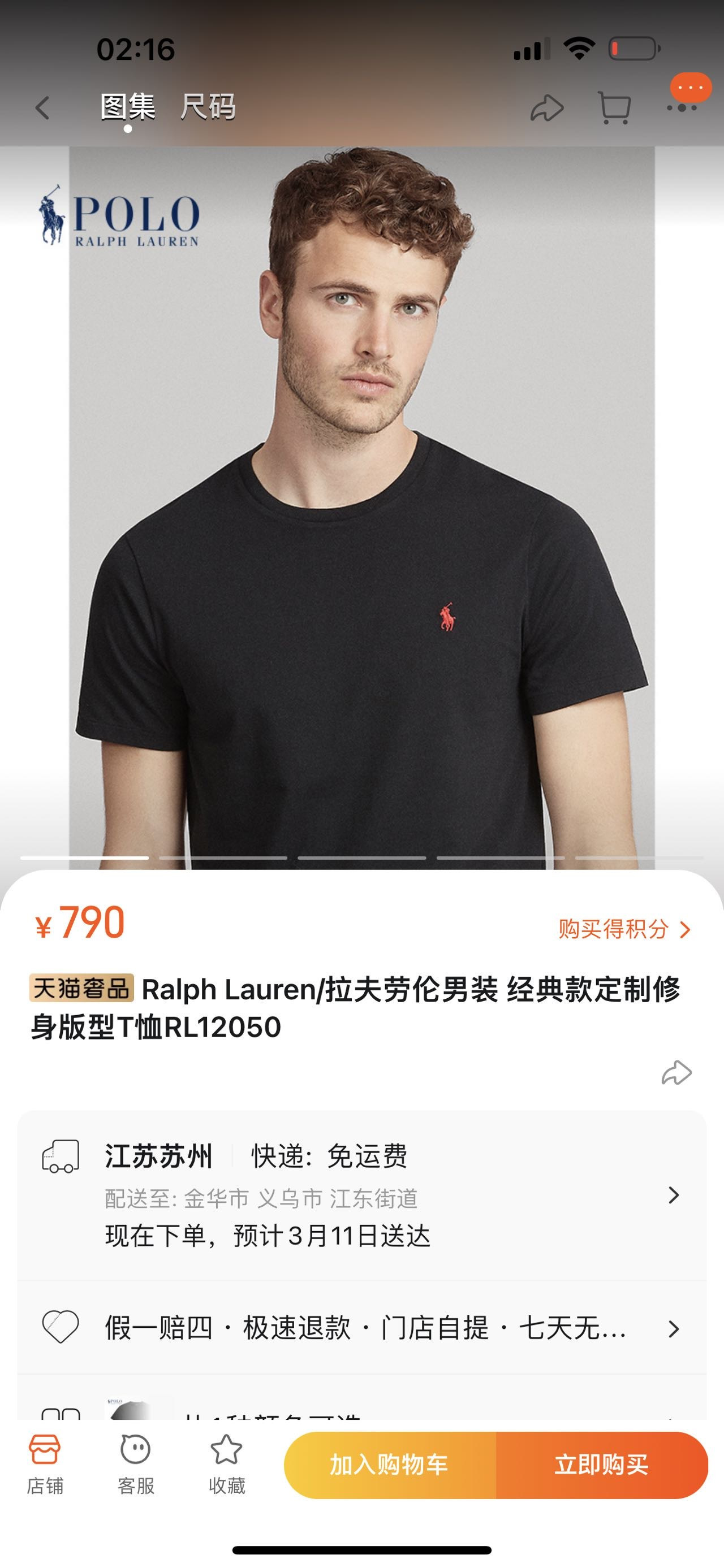Switch to the 尺码 tab

tap(208, 108)
